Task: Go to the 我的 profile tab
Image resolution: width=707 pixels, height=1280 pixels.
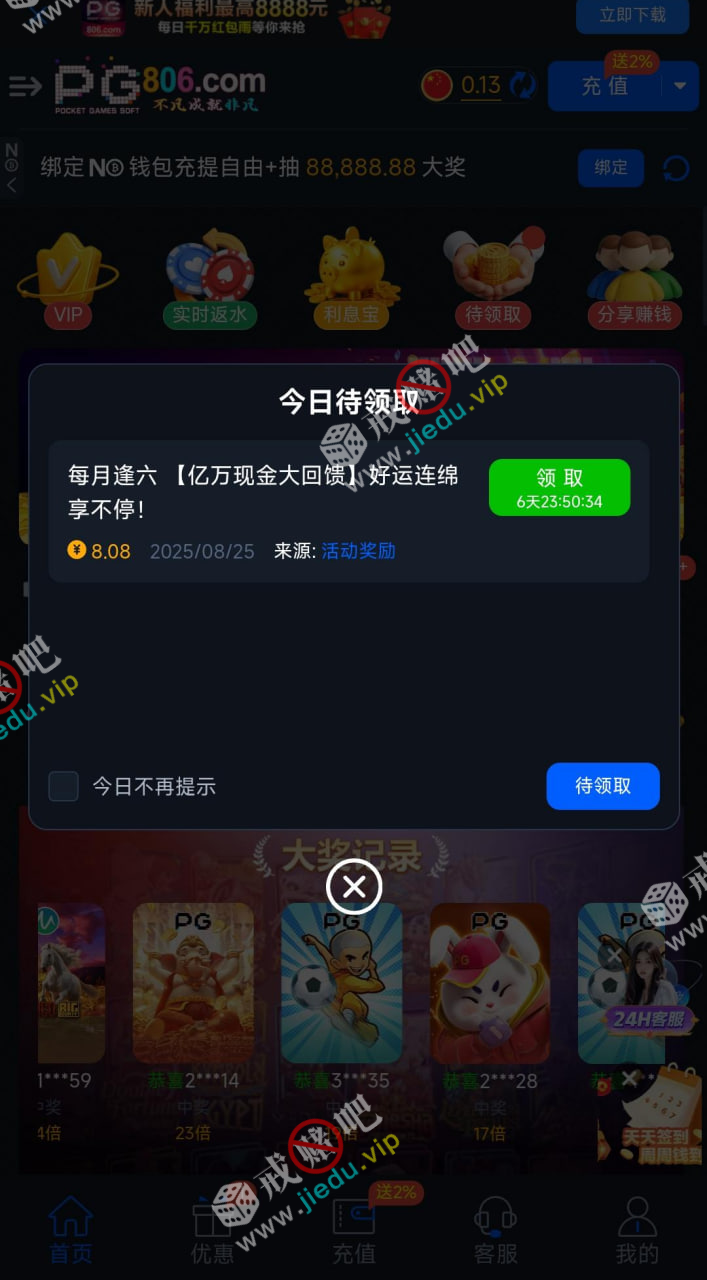Action: (636, 1232)
